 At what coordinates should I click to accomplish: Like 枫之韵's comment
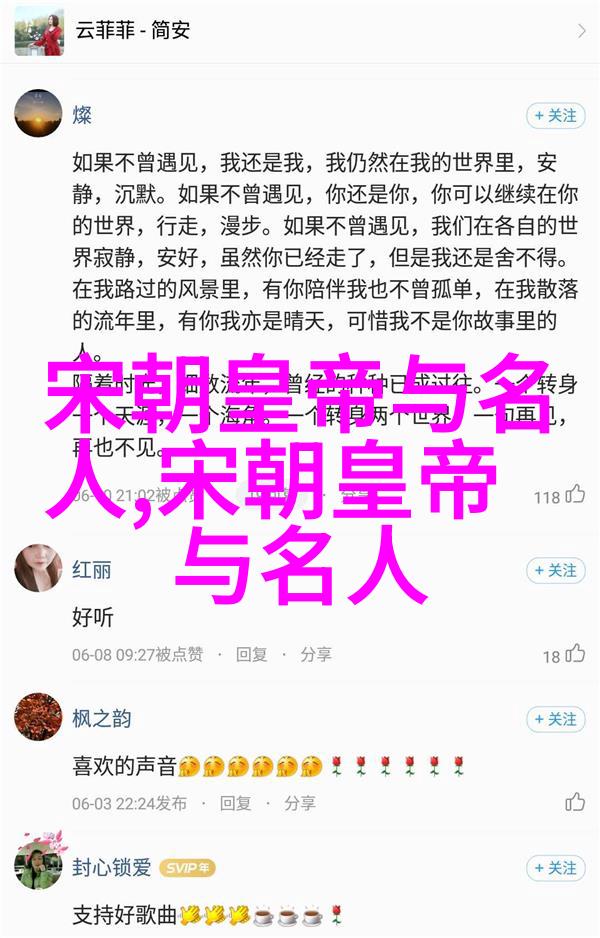575,802
